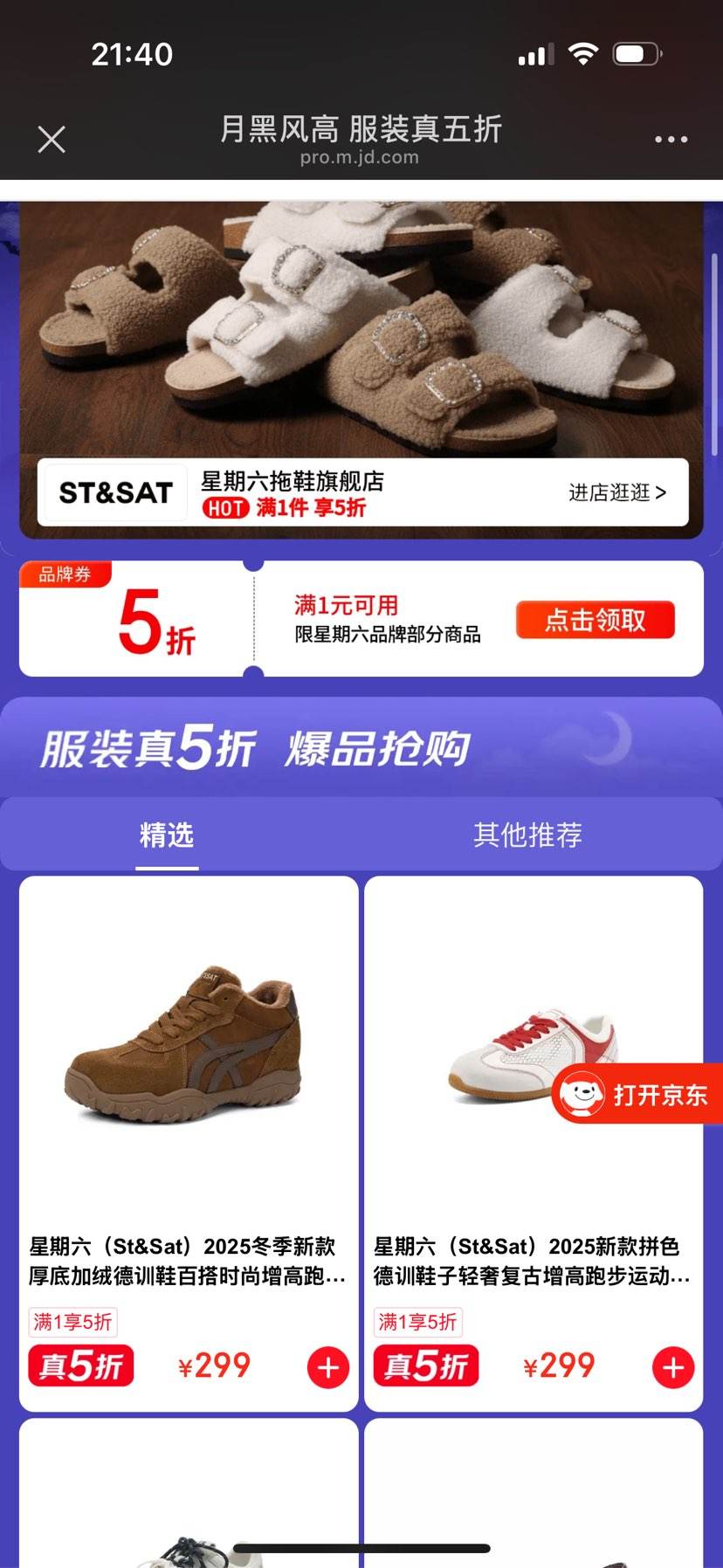The image size is (723, 1568).
Task: Tap the 品牌券 coupon label ribbon
Action: 65,574
